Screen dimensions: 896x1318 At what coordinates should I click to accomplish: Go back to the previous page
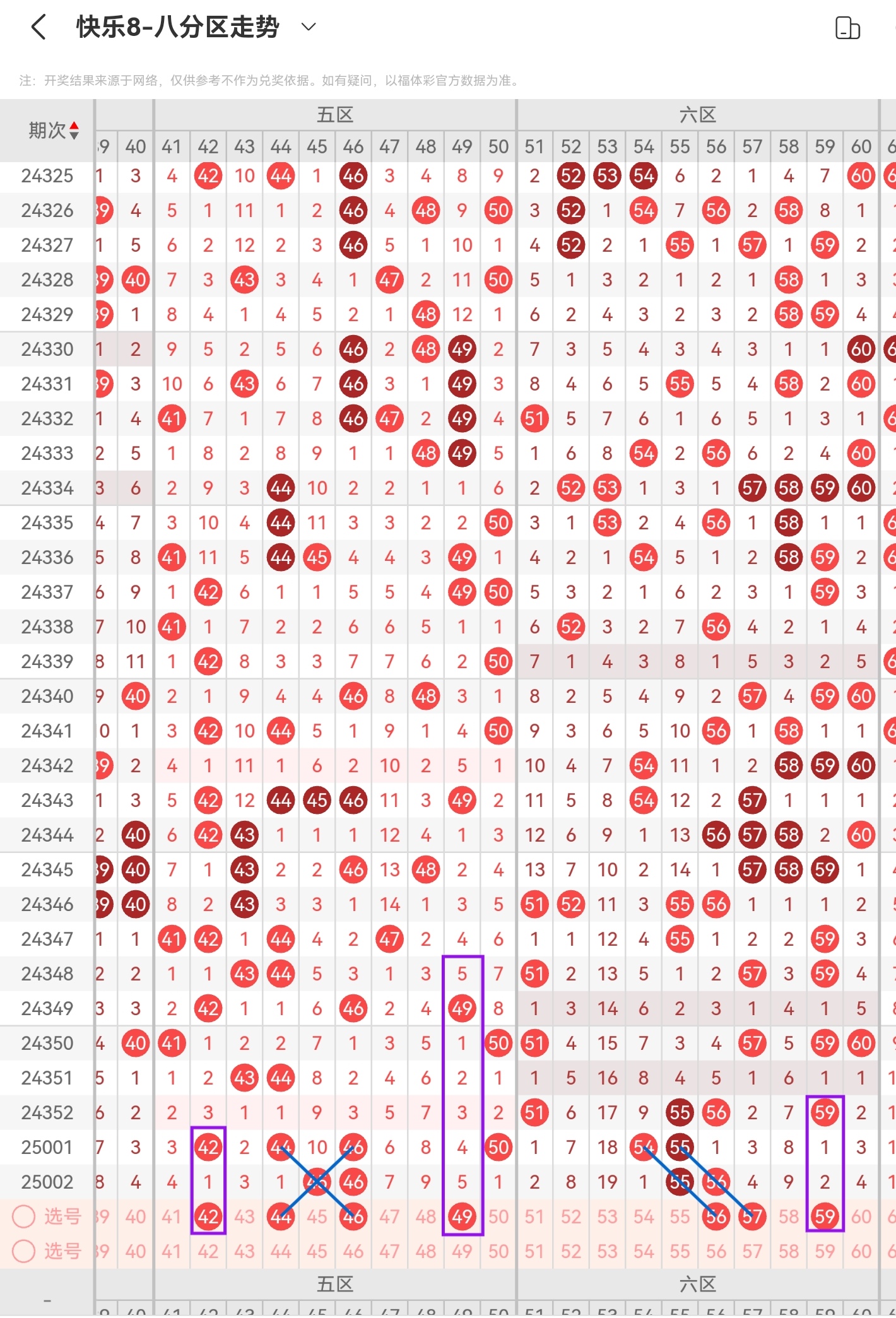coord(39,27)
